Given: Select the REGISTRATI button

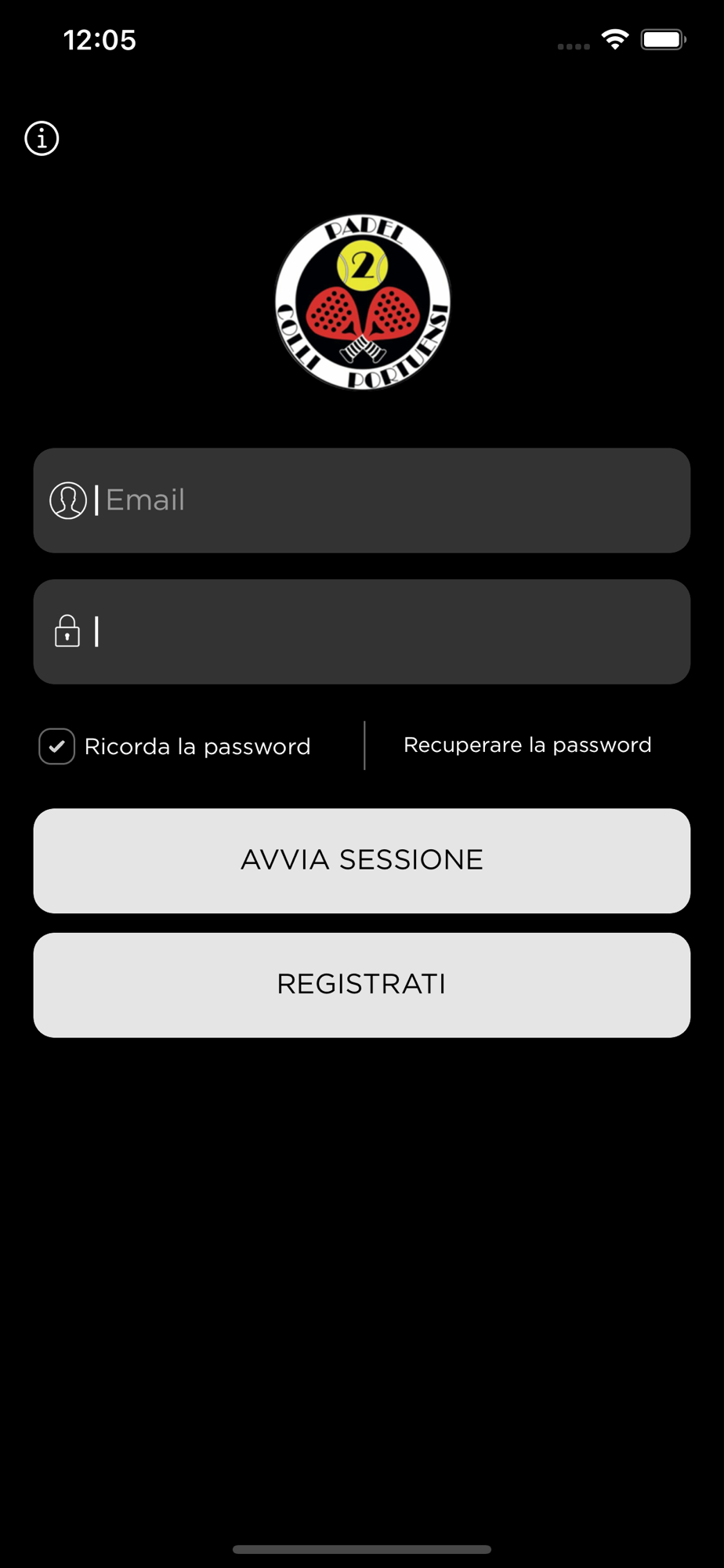Looking at the screenshot, I should pyautogui.click(x=361, y=985).
